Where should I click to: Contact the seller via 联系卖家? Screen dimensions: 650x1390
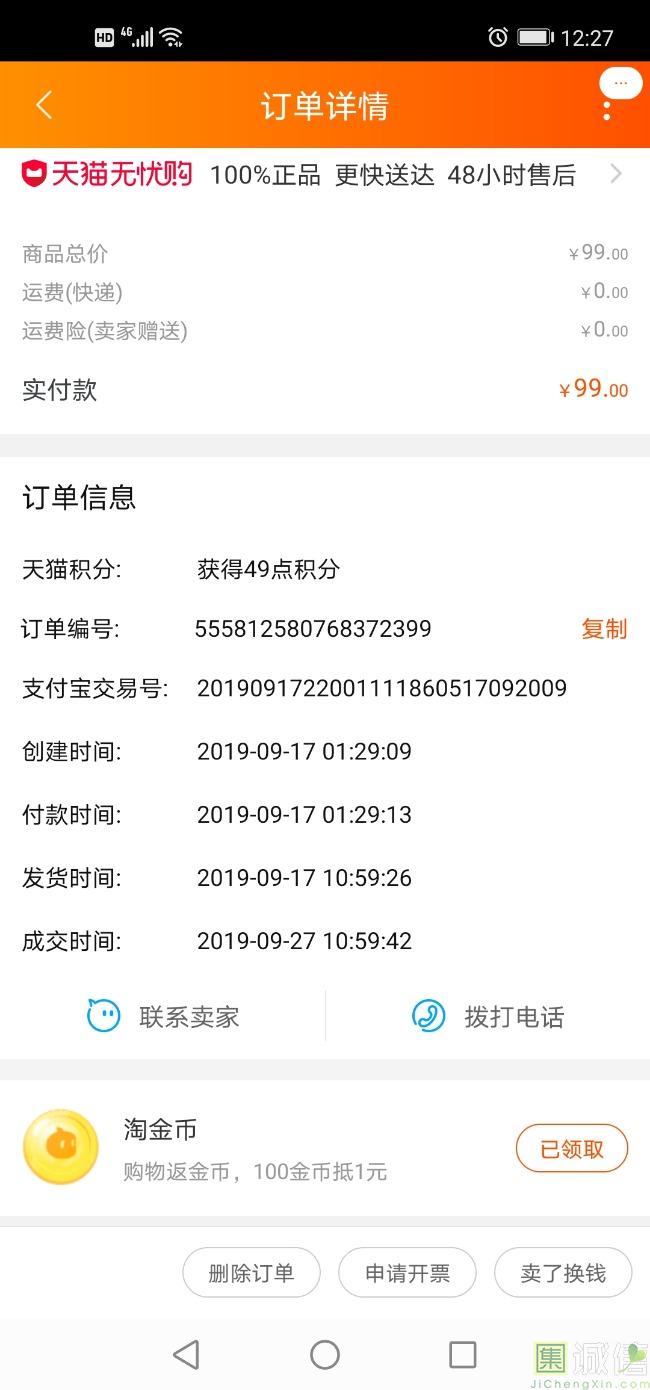163,1017
